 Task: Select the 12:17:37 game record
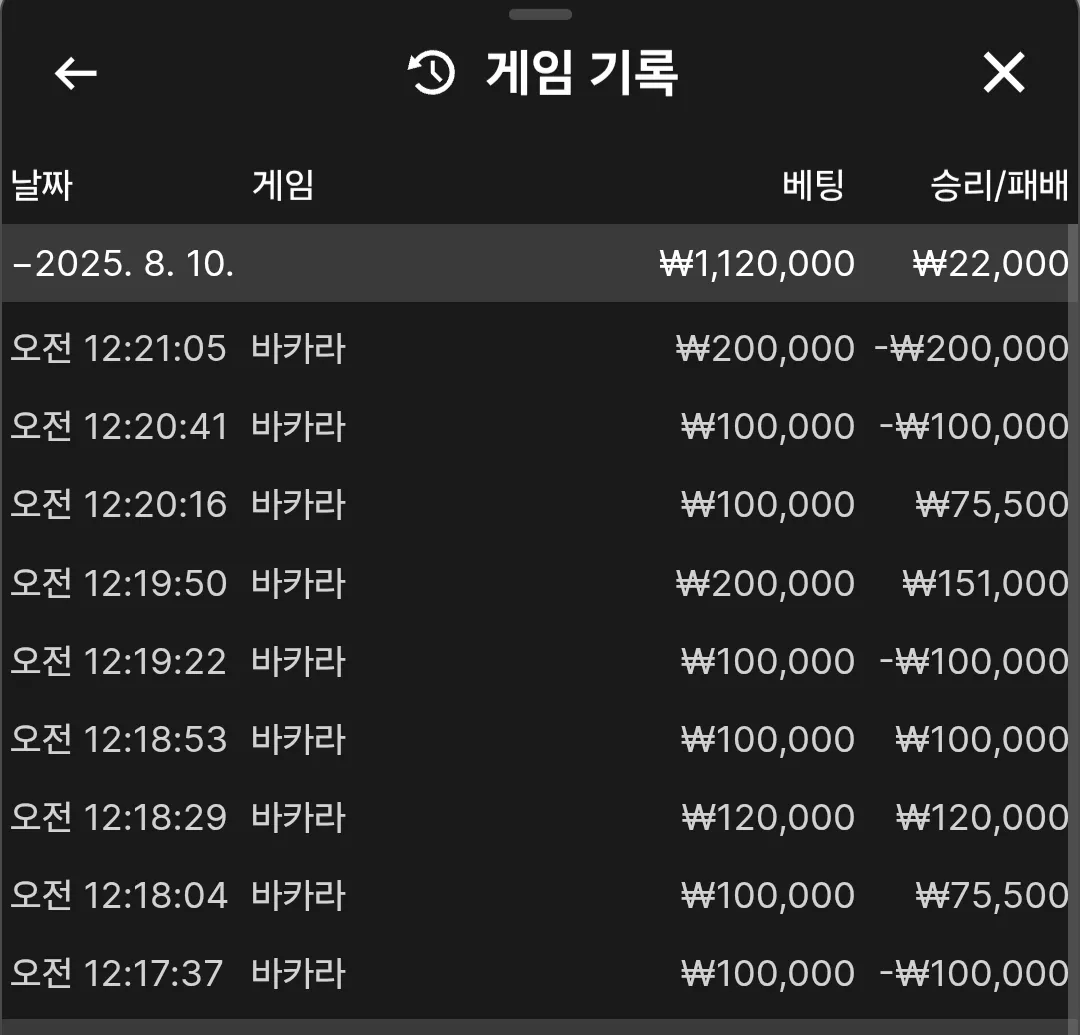pyautogui.click(x=540, y=973)
